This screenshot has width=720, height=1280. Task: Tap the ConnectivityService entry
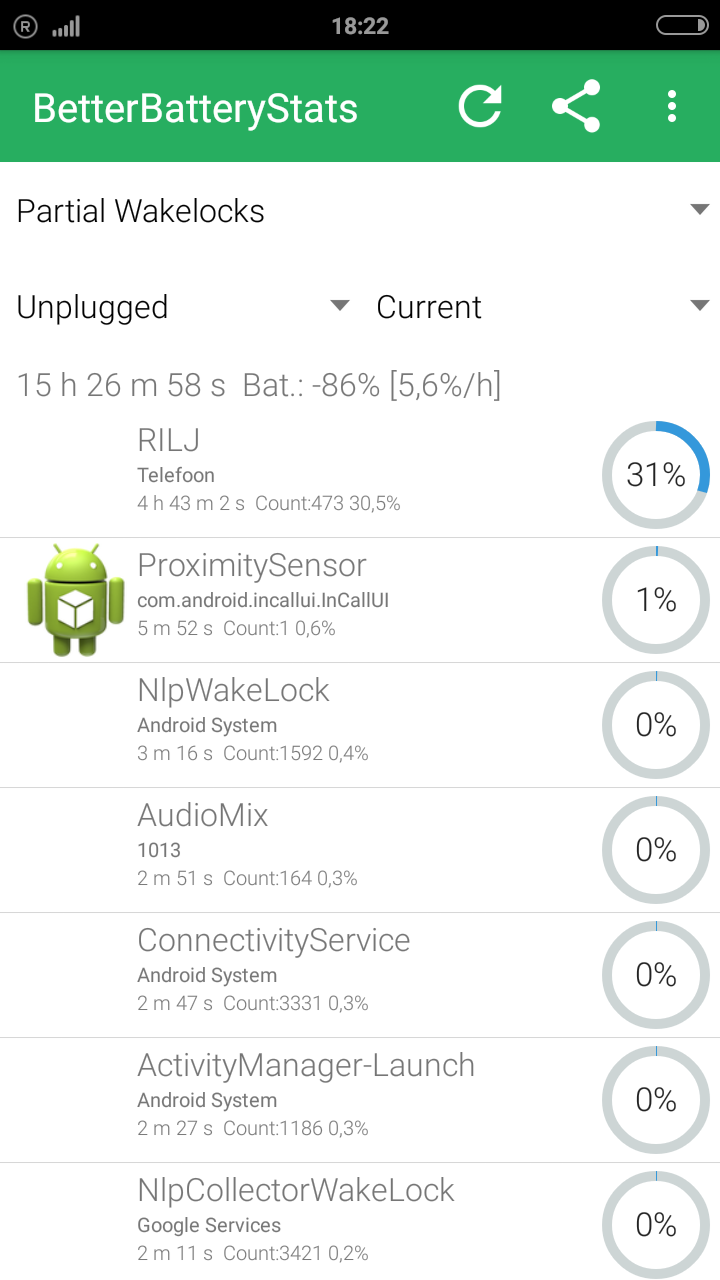[360, 975]
